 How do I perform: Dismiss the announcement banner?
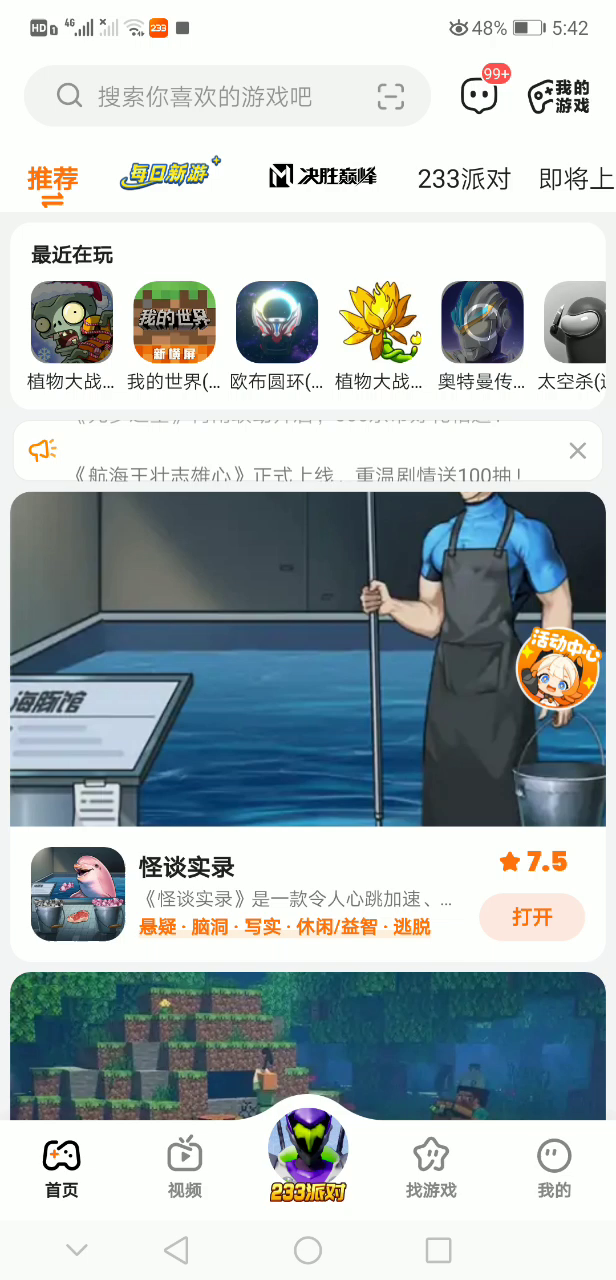pos(577,451)
